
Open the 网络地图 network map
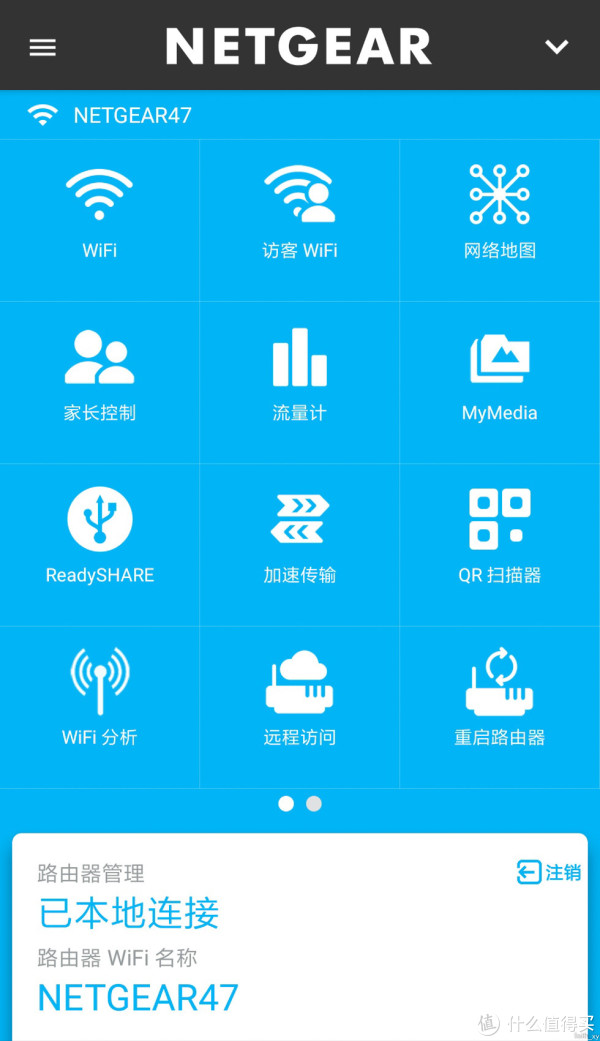point(500,220)
